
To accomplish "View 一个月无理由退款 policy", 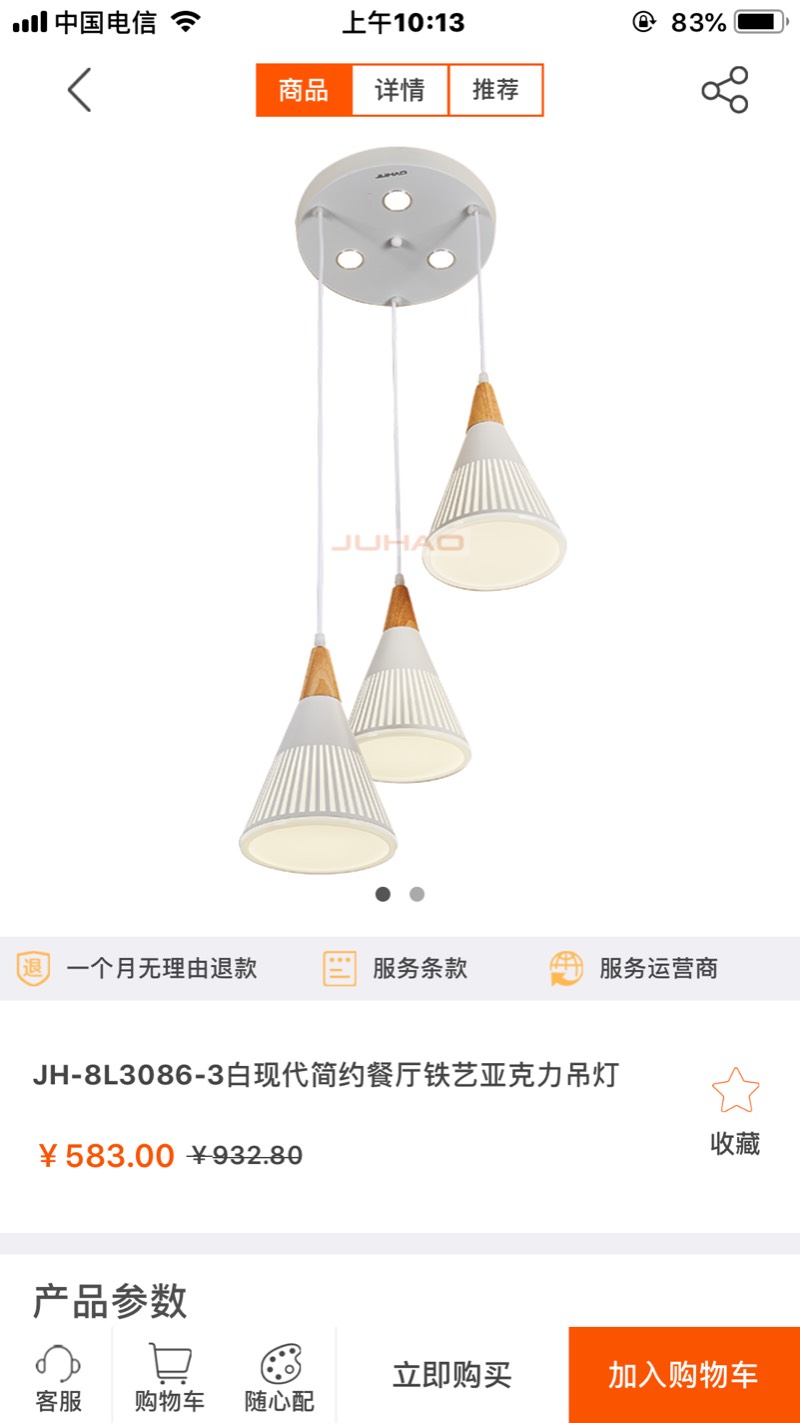I will point(138,968).
